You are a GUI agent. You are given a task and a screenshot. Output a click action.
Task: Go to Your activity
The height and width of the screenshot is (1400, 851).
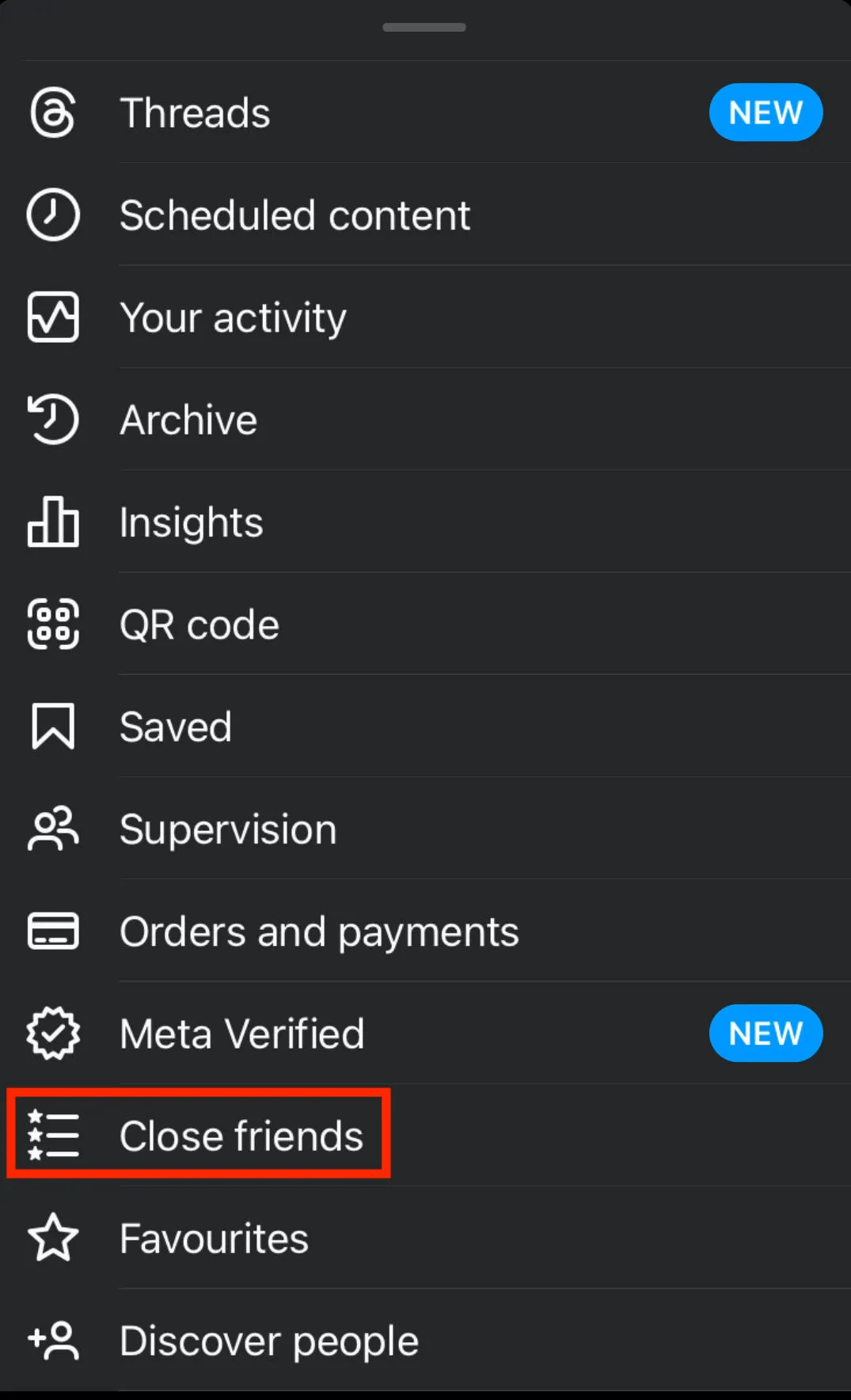(425, 317)
